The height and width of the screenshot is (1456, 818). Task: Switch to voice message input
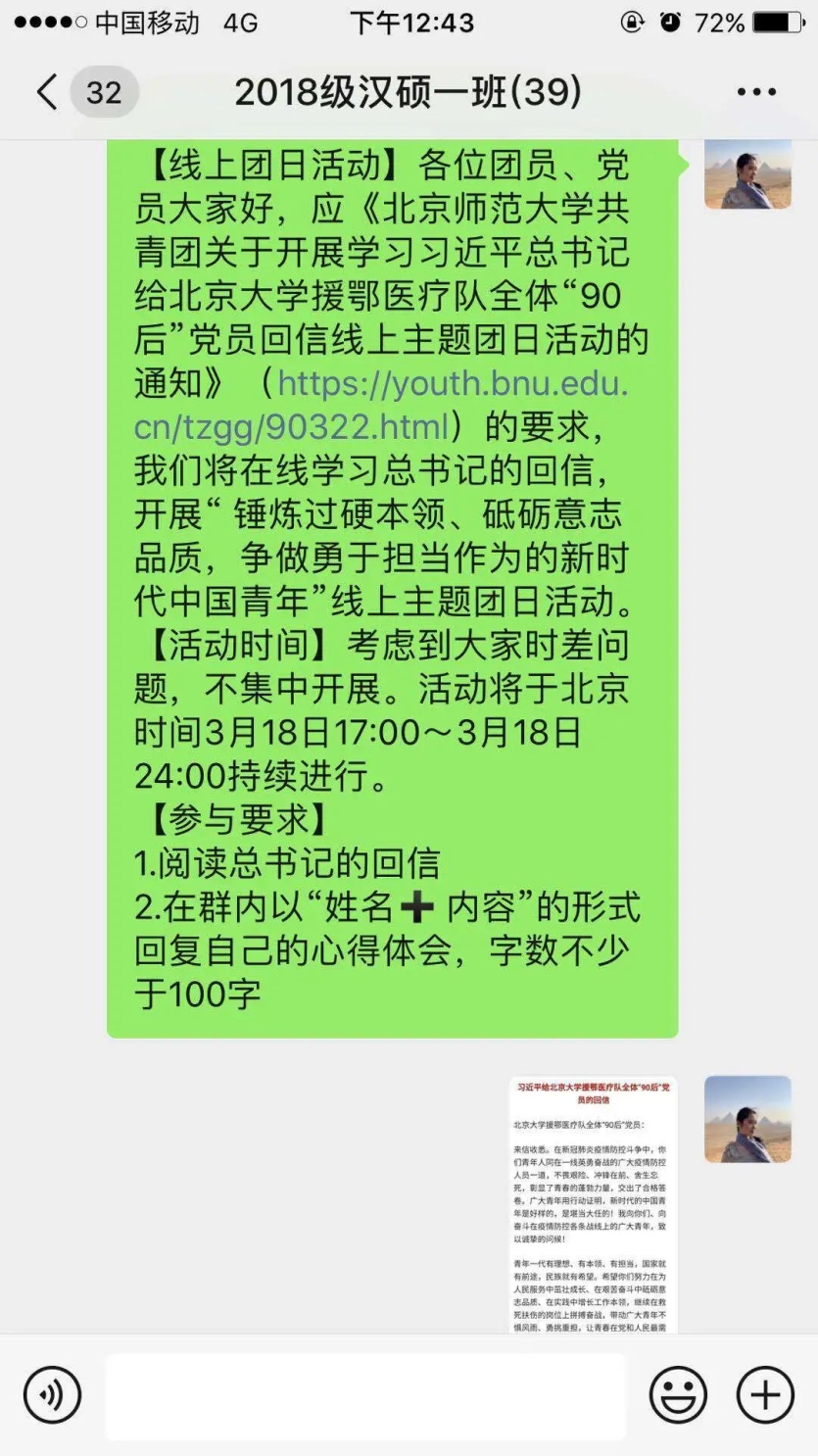52,1394
